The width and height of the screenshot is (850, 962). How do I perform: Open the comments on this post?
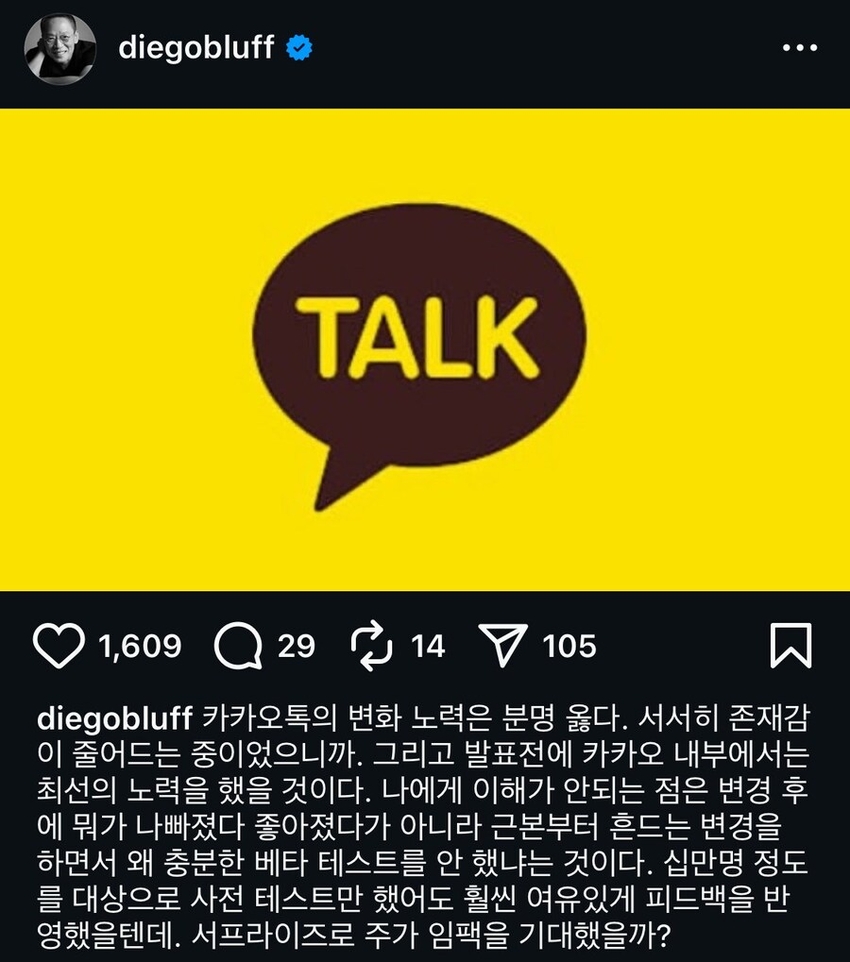(x=238, y=646)
